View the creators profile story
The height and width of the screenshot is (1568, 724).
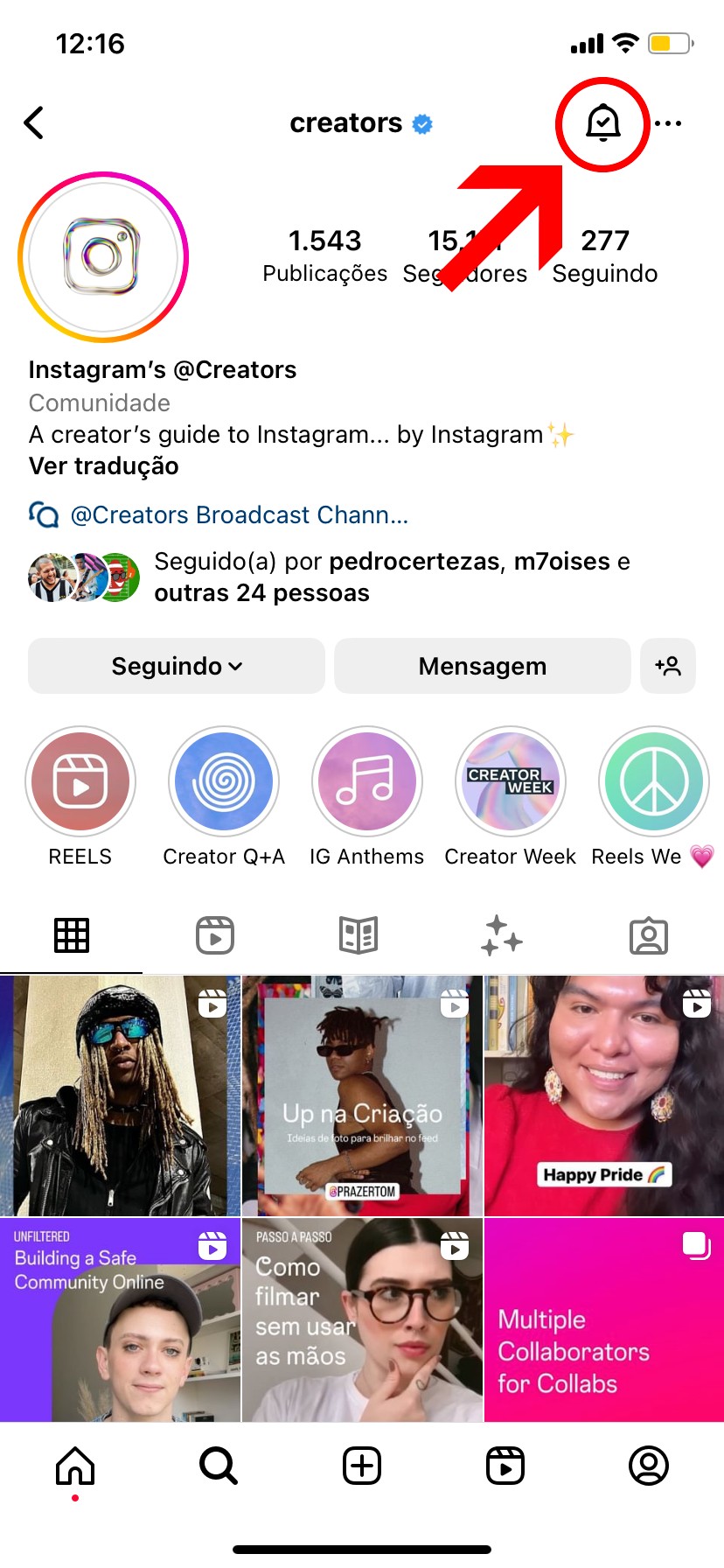coord(103,257)
